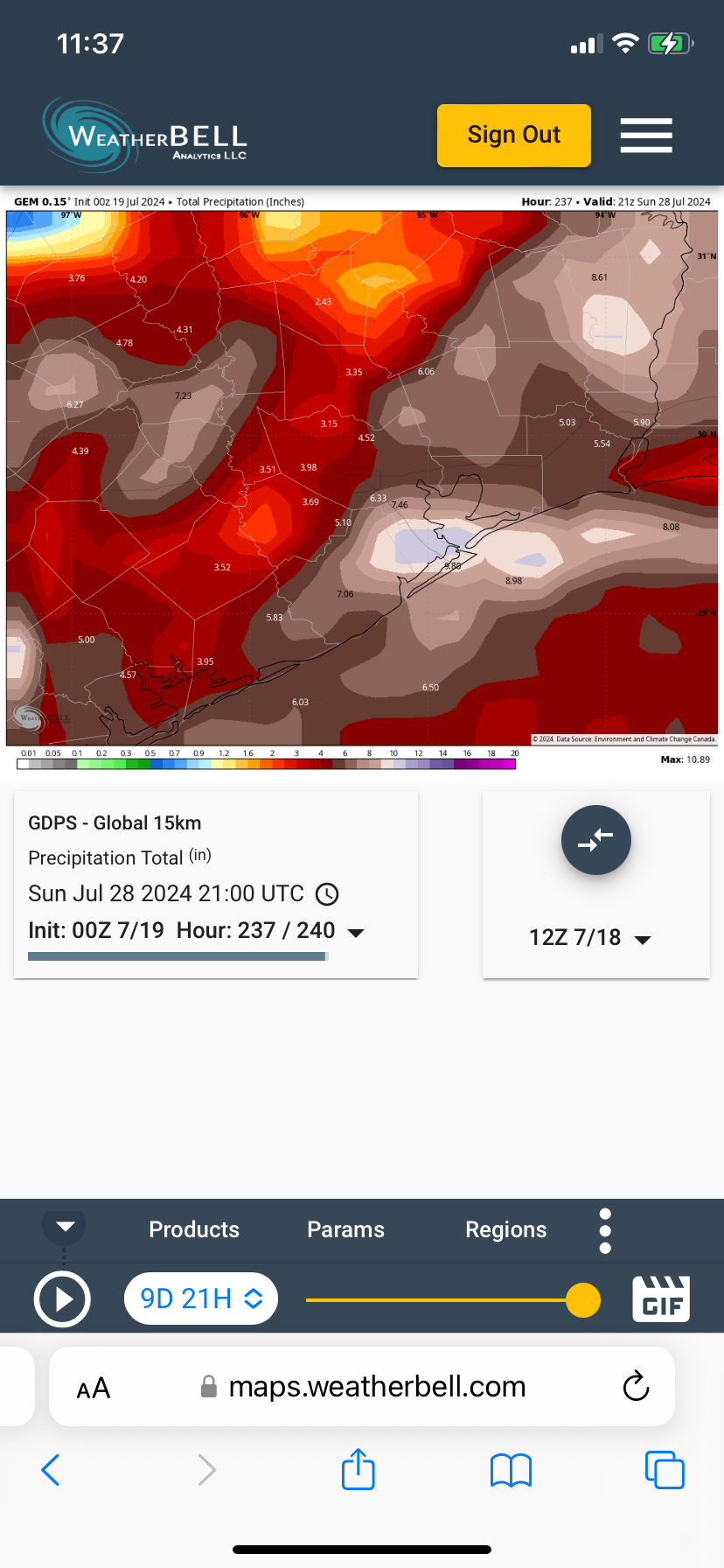Collapse the bottom panel with the down arrow
This screenshot has height=1568, width=724.
click(65, 1226)
